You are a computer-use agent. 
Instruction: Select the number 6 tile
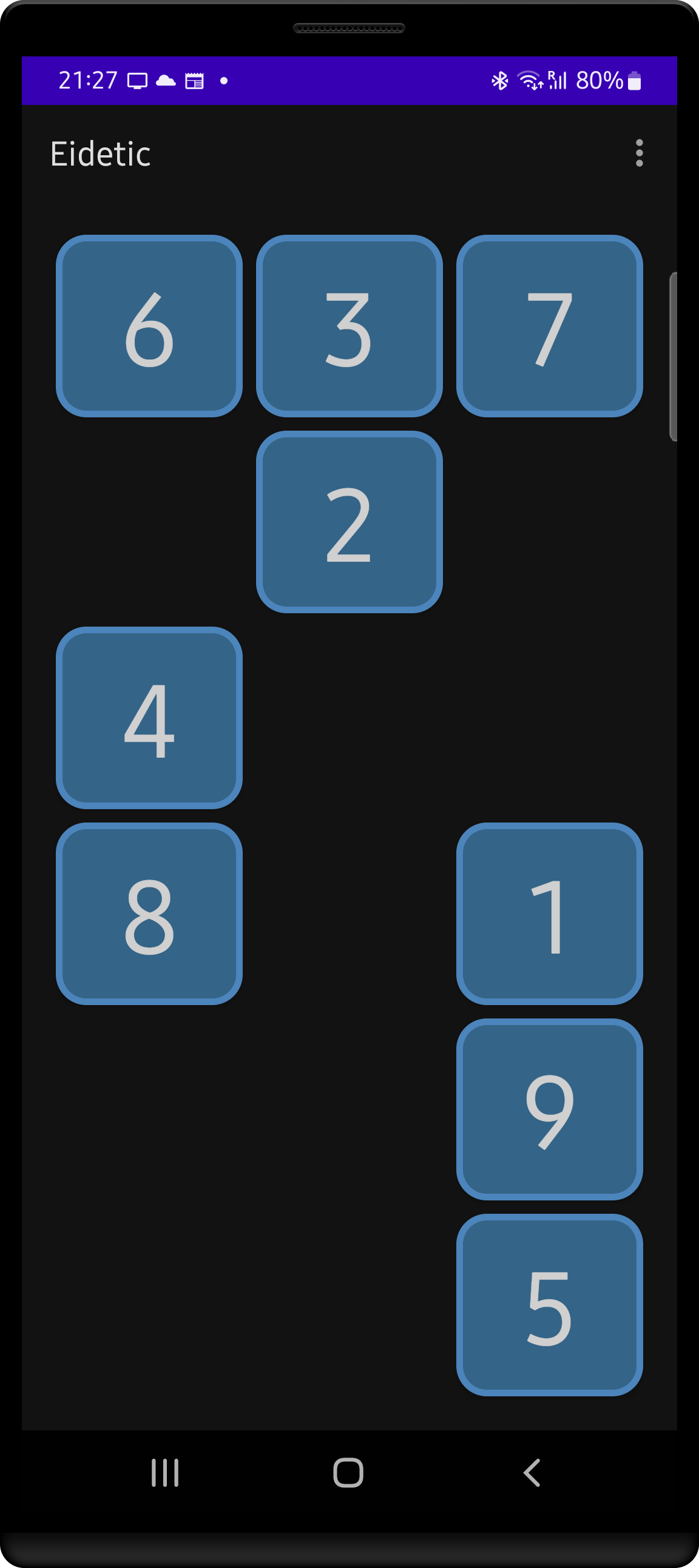pos(149,326)
